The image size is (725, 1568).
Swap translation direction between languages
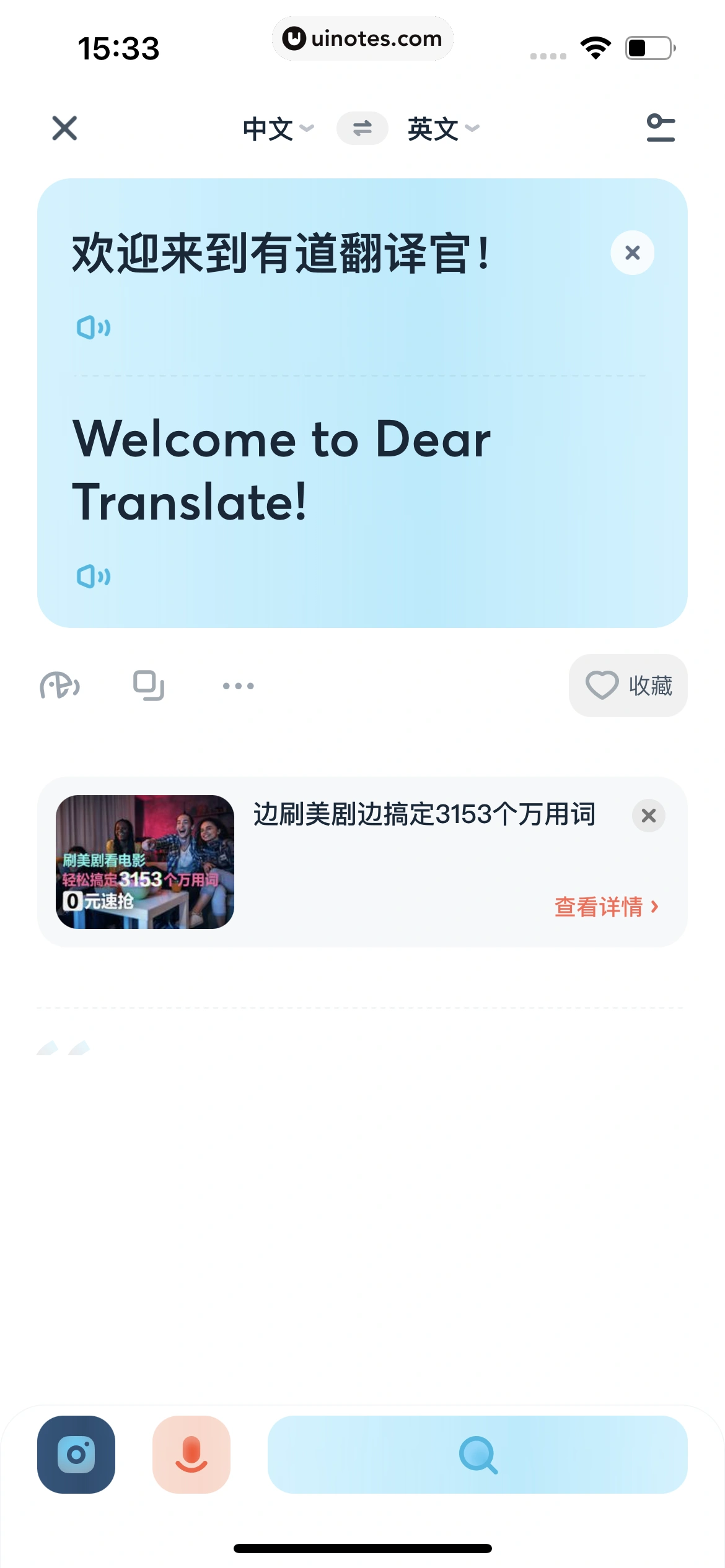pos(362,128)
